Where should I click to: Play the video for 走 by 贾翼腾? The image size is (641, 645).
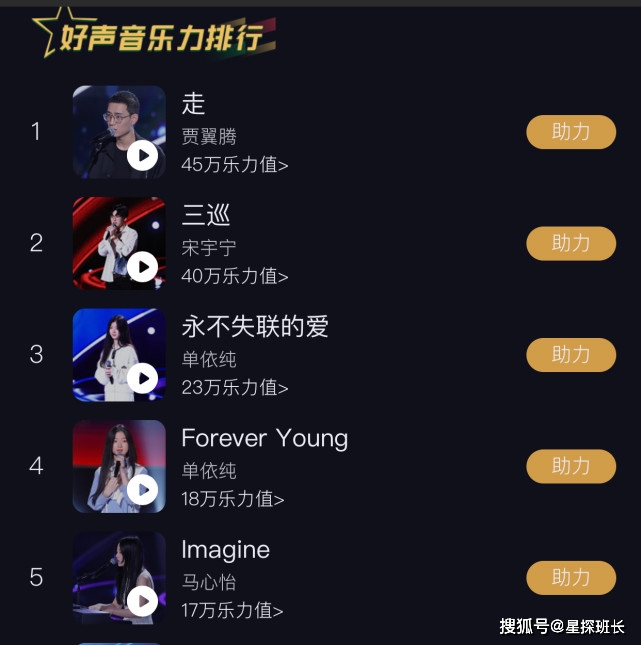tap(142, 155)
